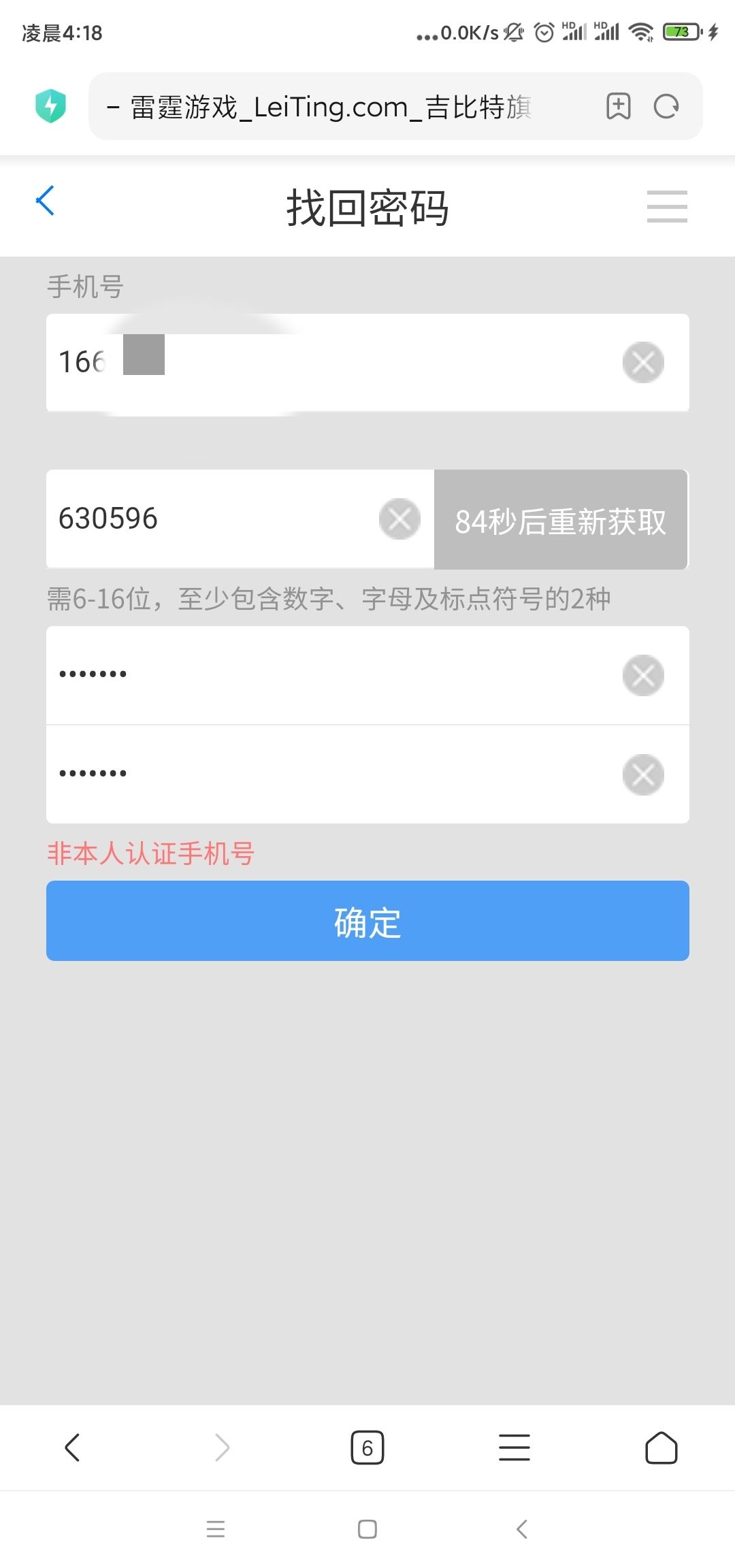735x1568 pixels.
Task: Refresh the current page
Action: pyautogui.click(x=666, y=107)
